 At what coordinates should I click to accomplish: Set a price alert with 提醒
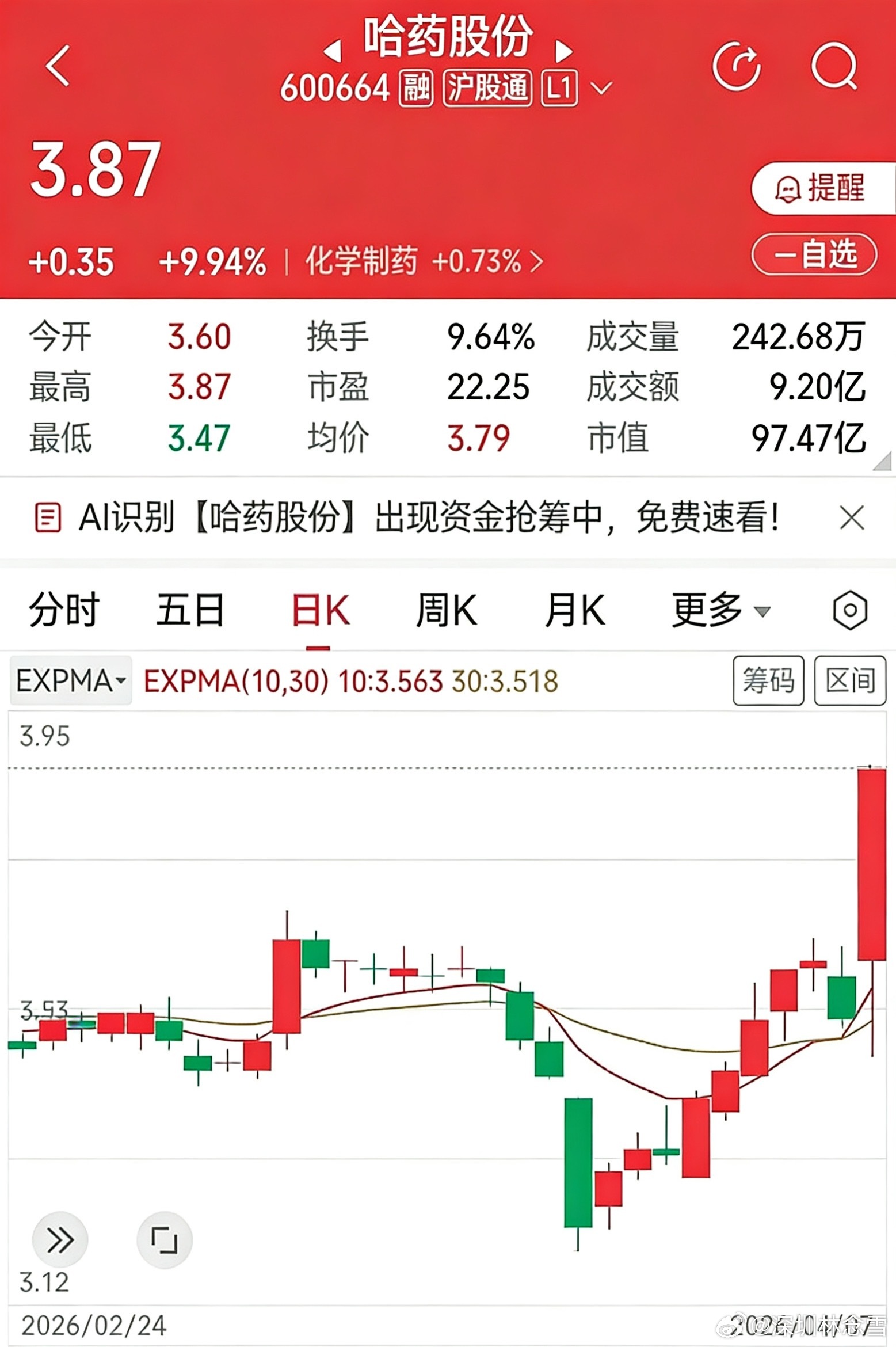coord(822,188)
